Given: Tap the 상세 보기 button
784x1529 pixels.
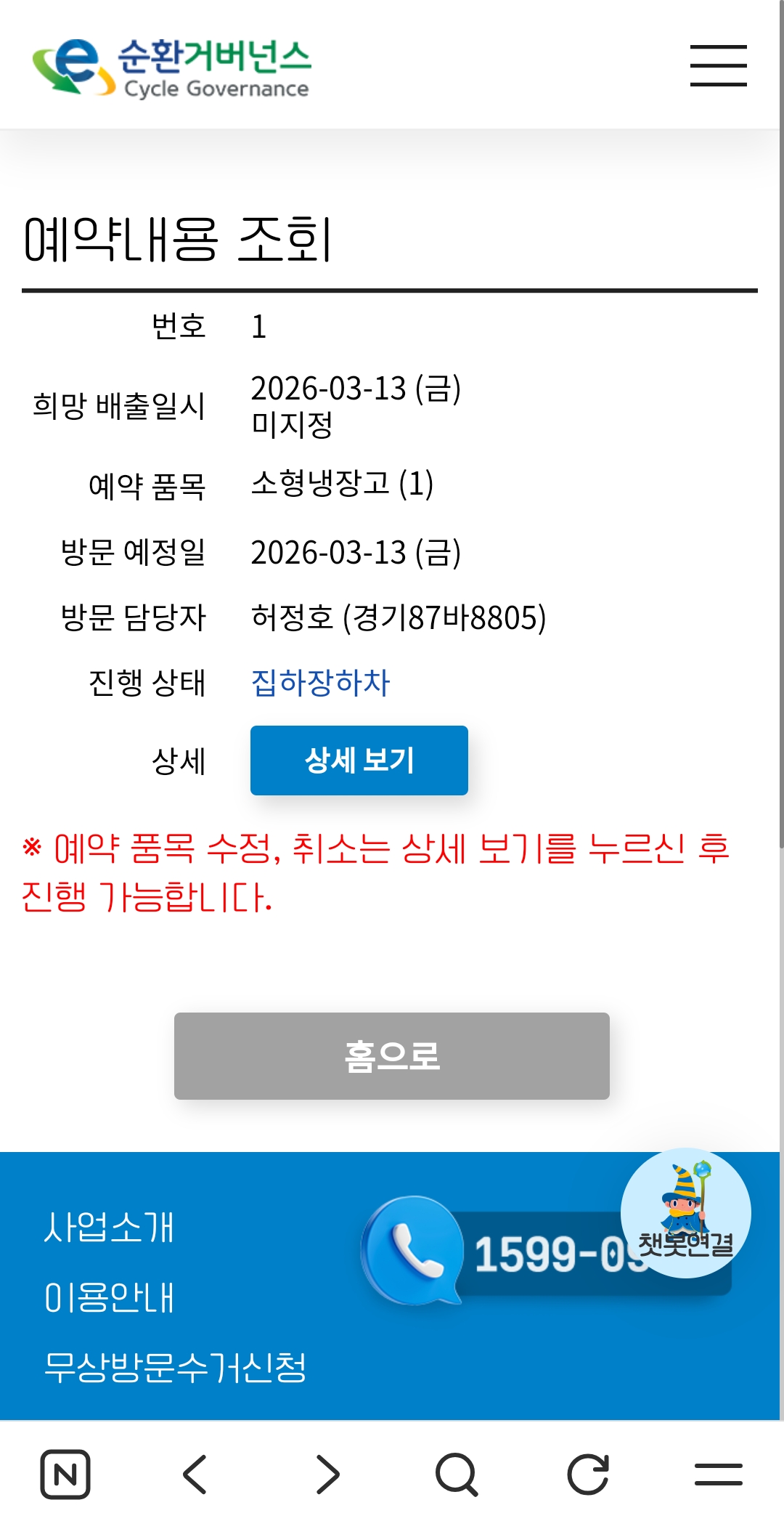Looking at the screenshot, I should click(x=359, y=760).
